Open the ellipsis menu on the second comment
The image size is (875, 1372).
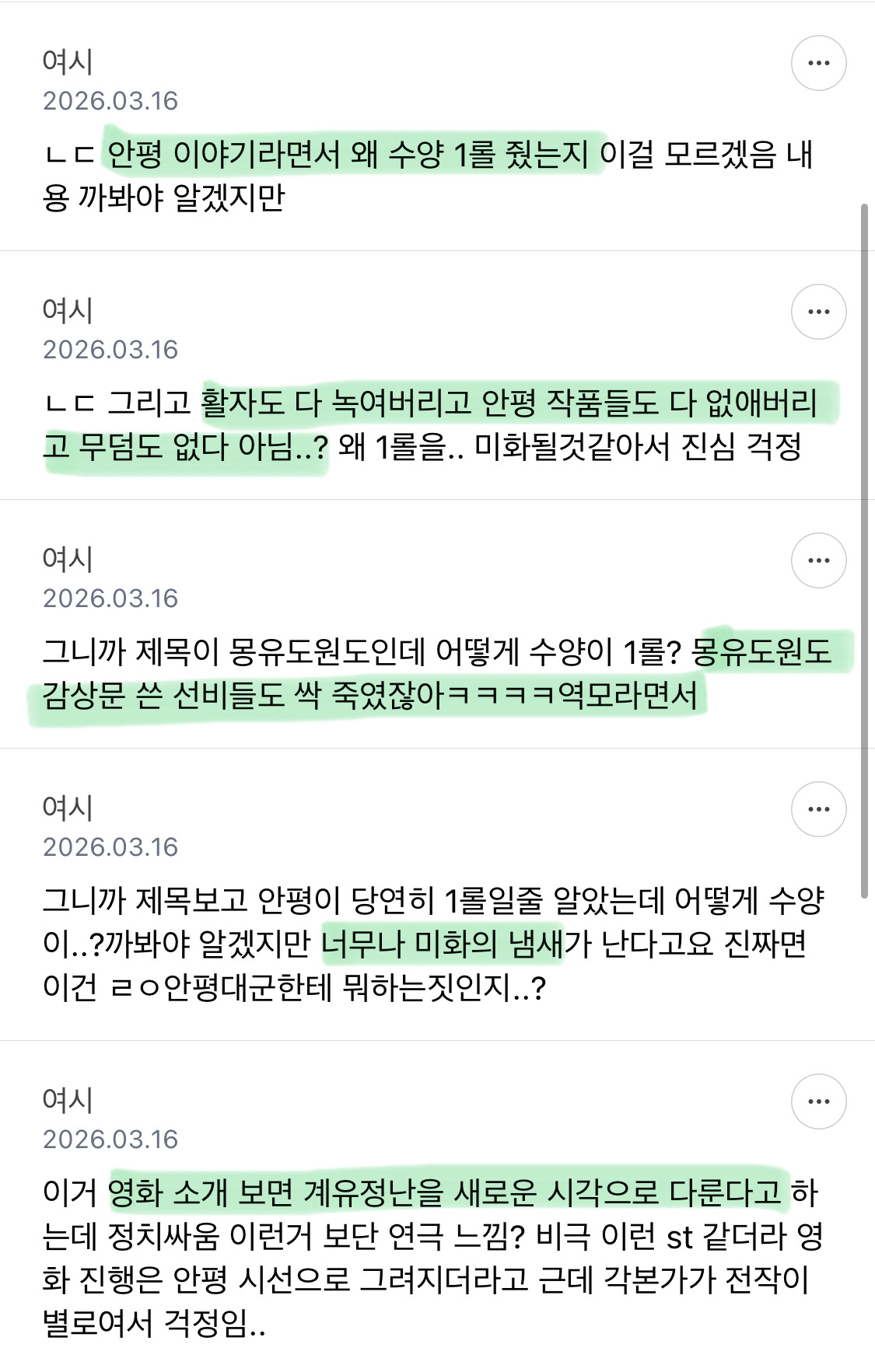tap(817, 312)
